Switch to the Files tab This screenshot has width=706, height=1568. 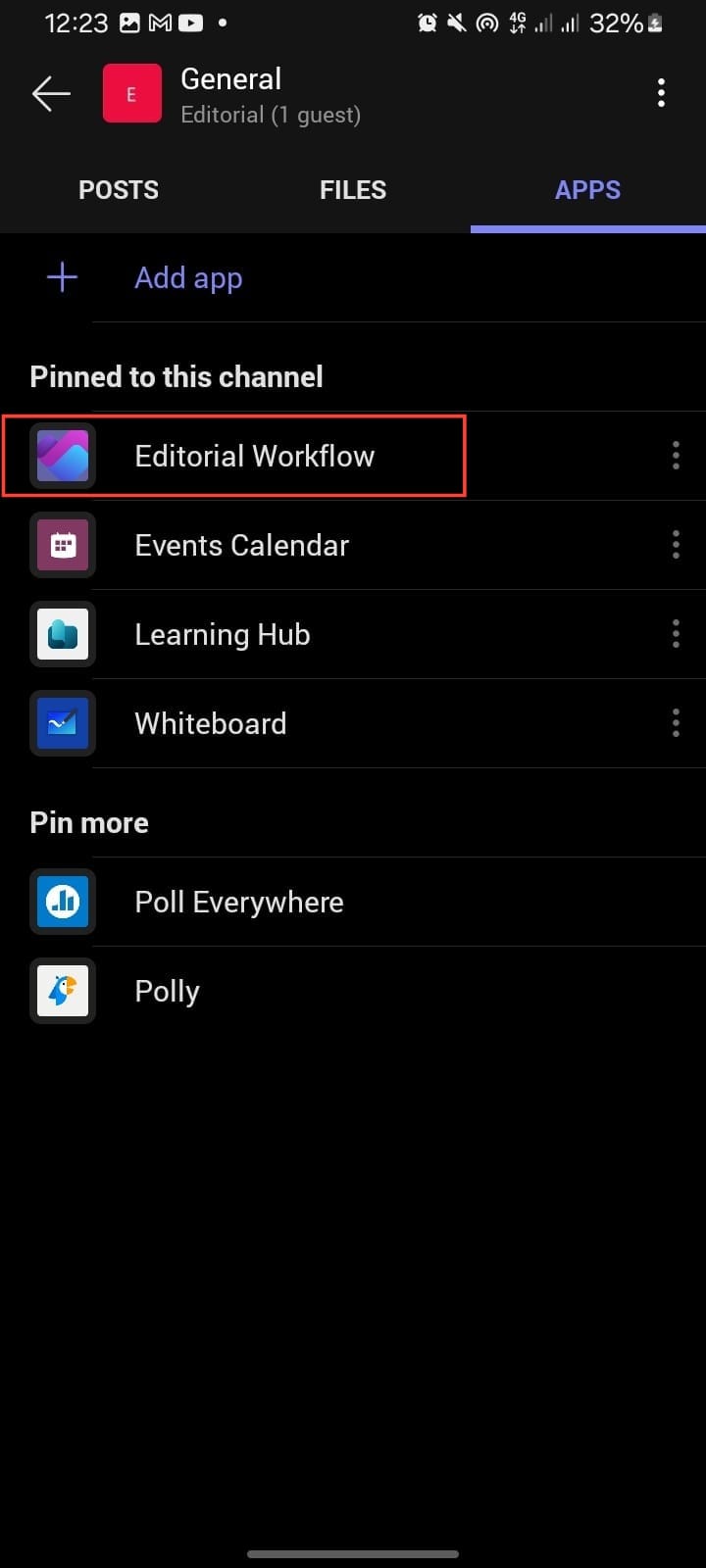click(353, 190)
